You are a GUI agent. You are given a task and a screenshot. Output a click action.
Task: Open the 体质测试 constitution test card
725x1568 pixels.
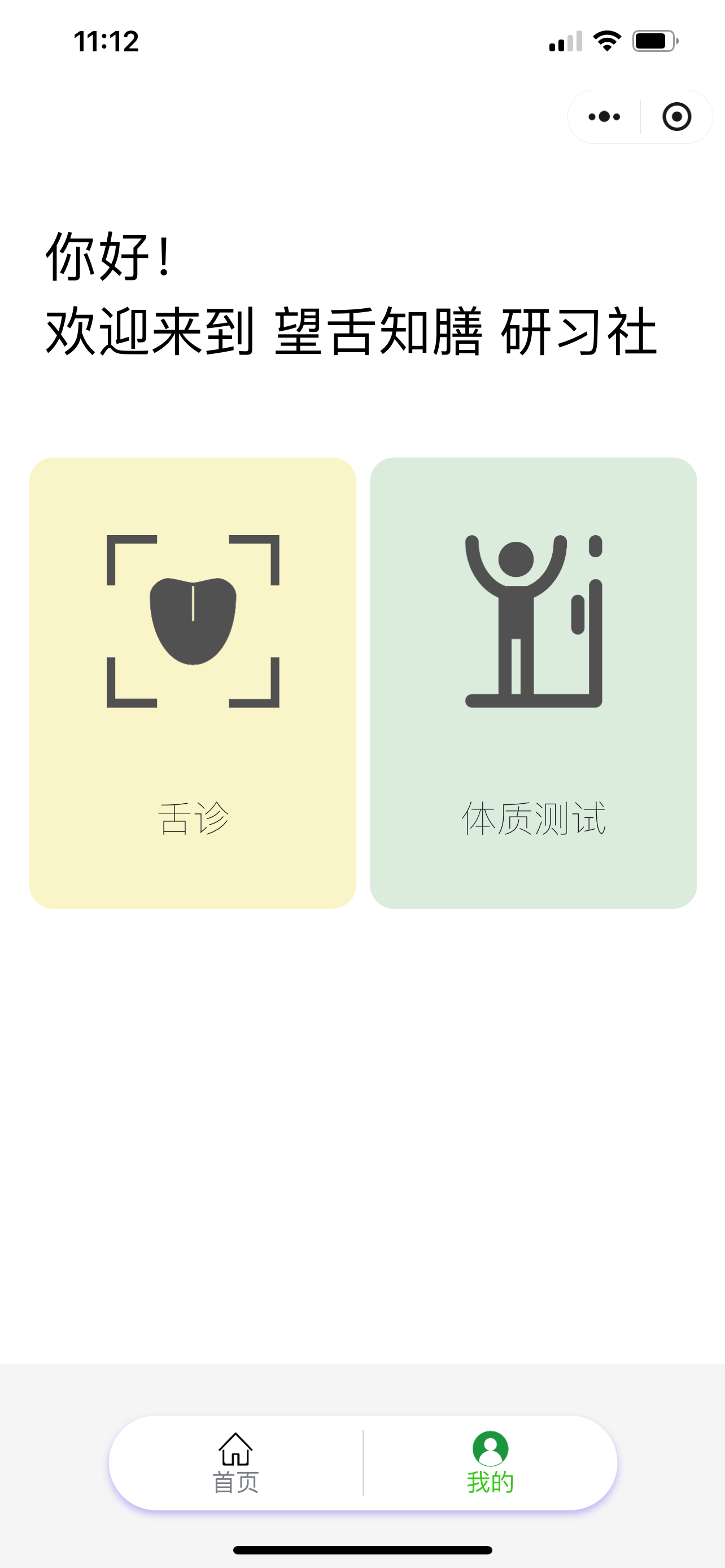(533, 682)
